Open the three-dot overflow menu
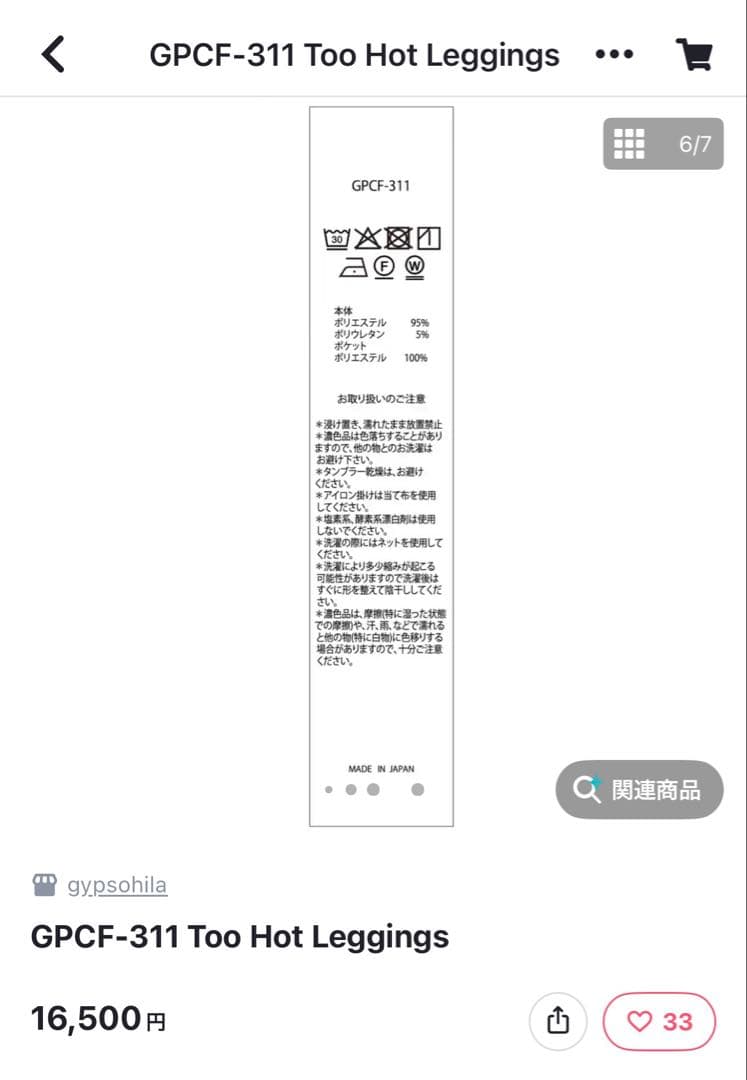The height and width of the screenshot is (1080, 747). click(x=614, y=54)
